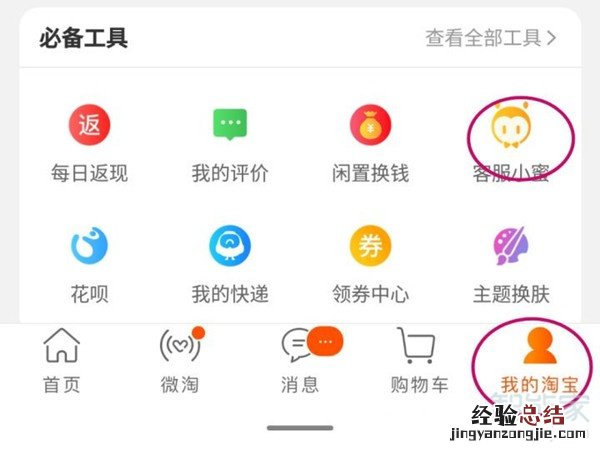Viewport: 600px width, 452px height.
Task: Switch to the 微淘 tab
Action: (x=180, y=362)
